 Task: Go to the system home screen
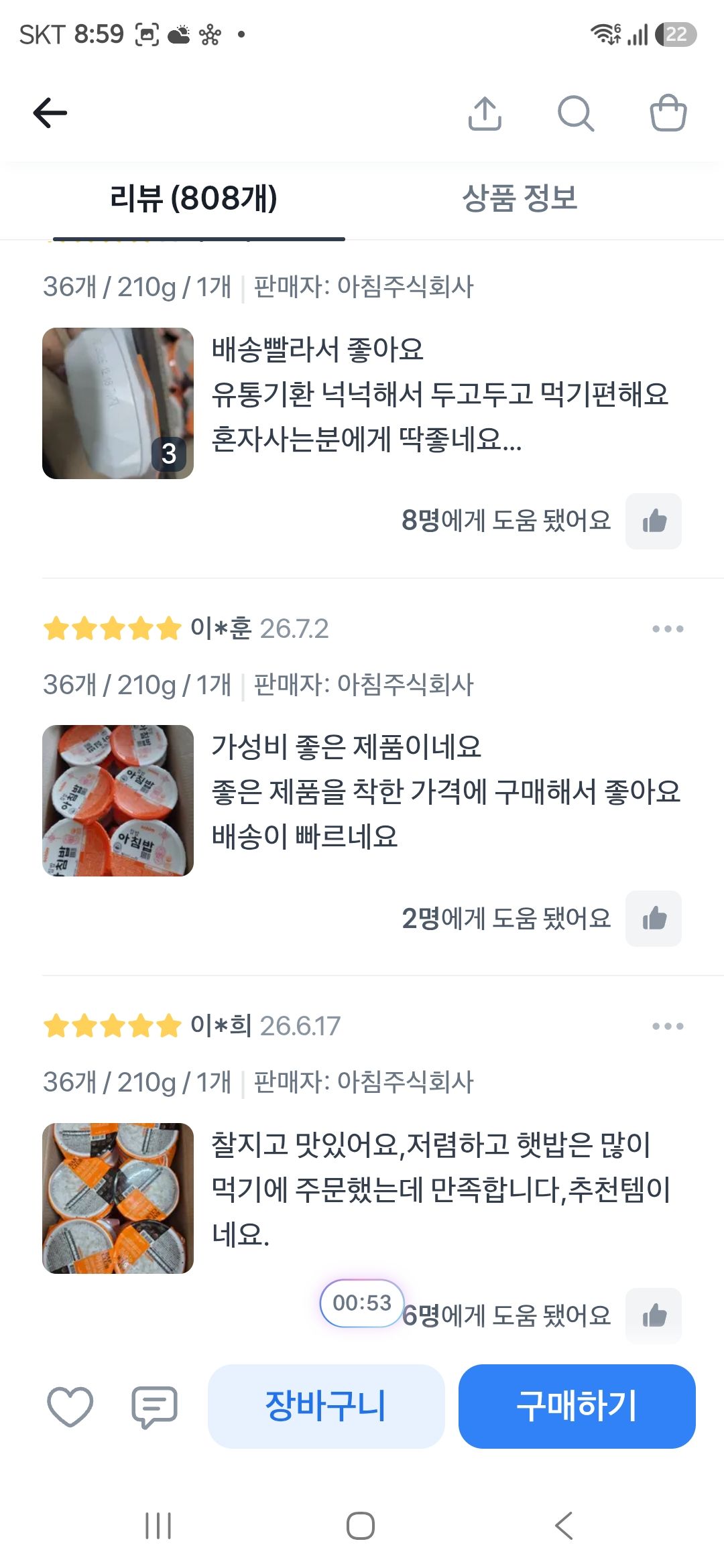(x=361, y=1526)
